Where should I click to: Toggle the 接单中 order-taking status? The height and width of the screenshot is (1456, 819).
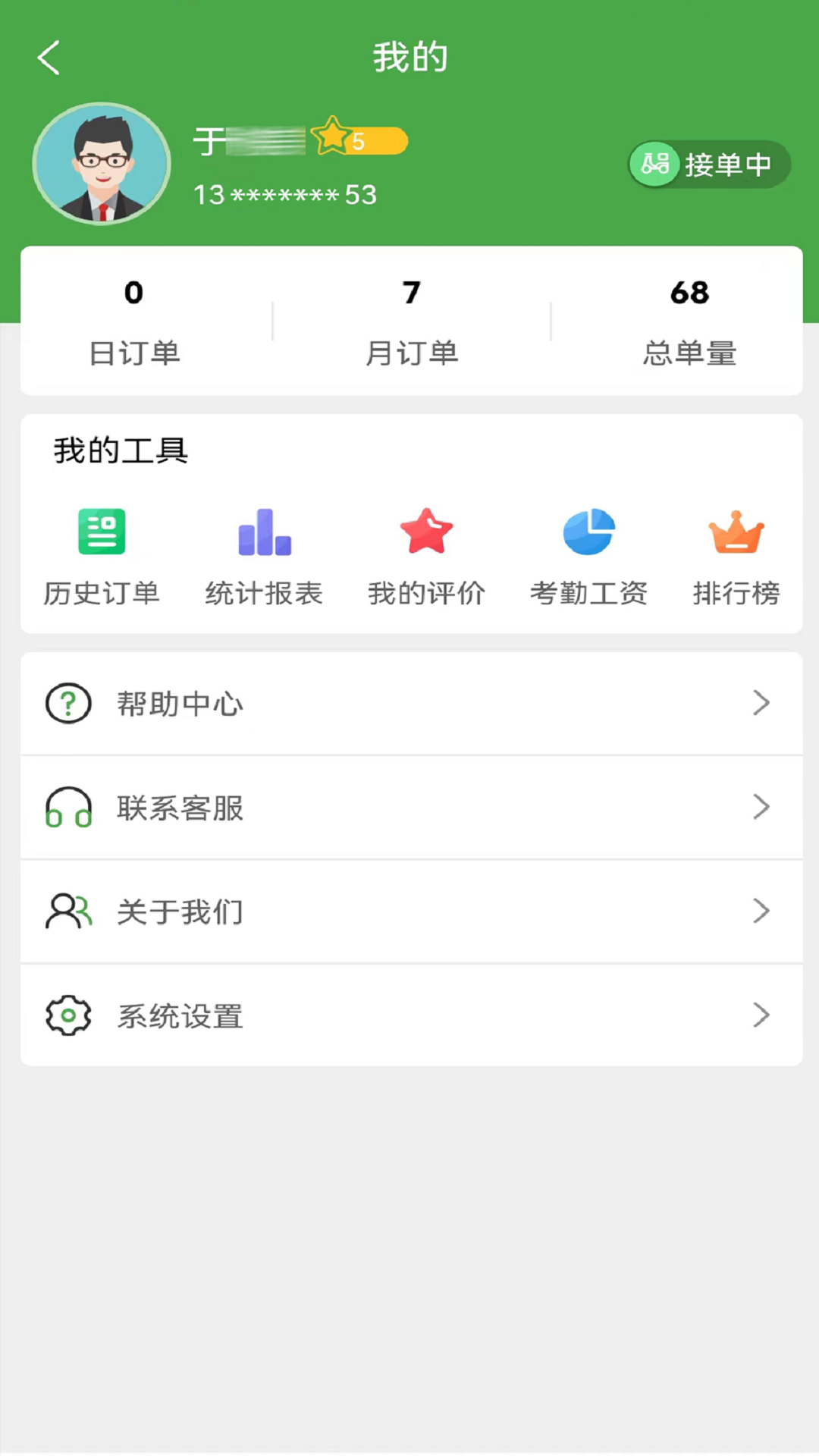(709, 164)
